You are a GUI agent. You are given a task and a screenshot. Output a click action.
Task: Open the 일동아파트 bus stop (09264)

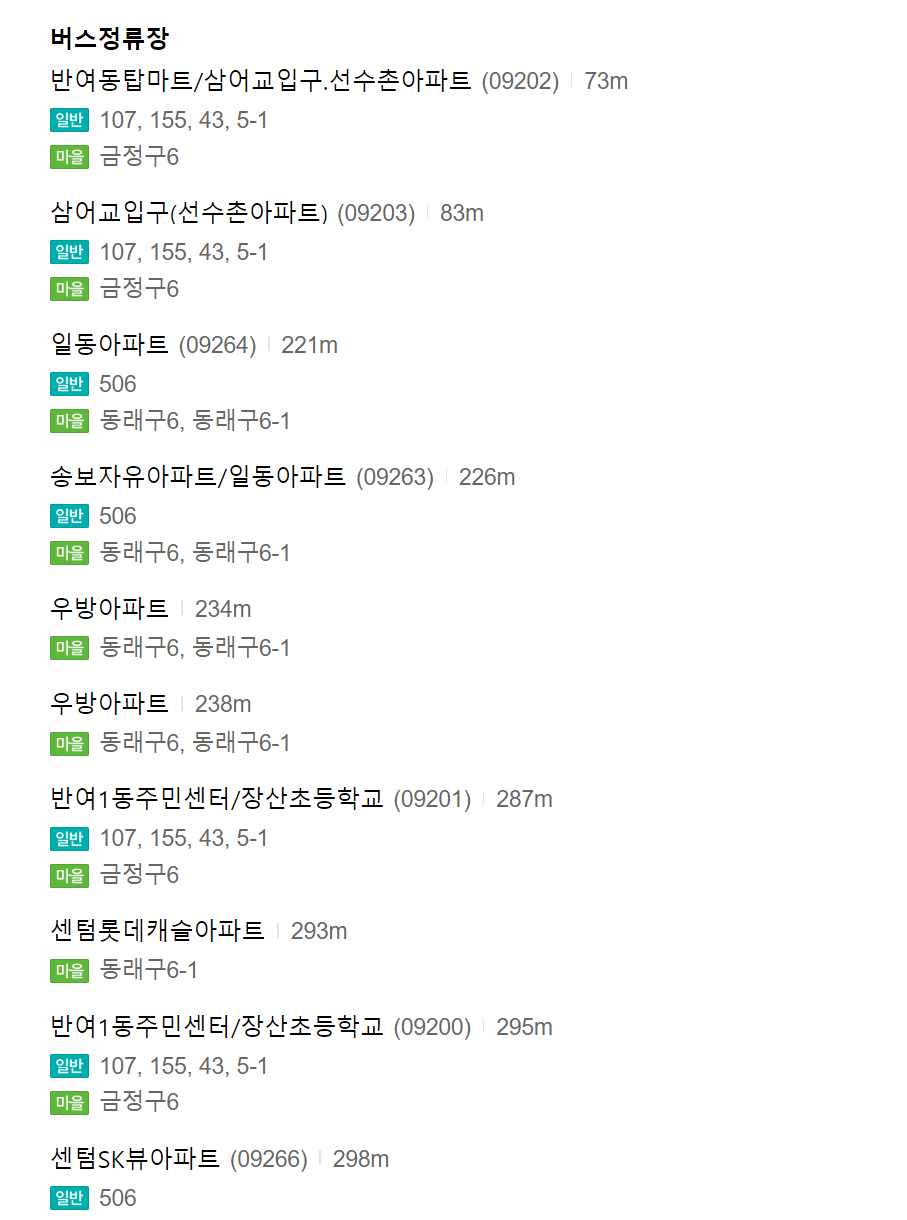coord(110,345)
